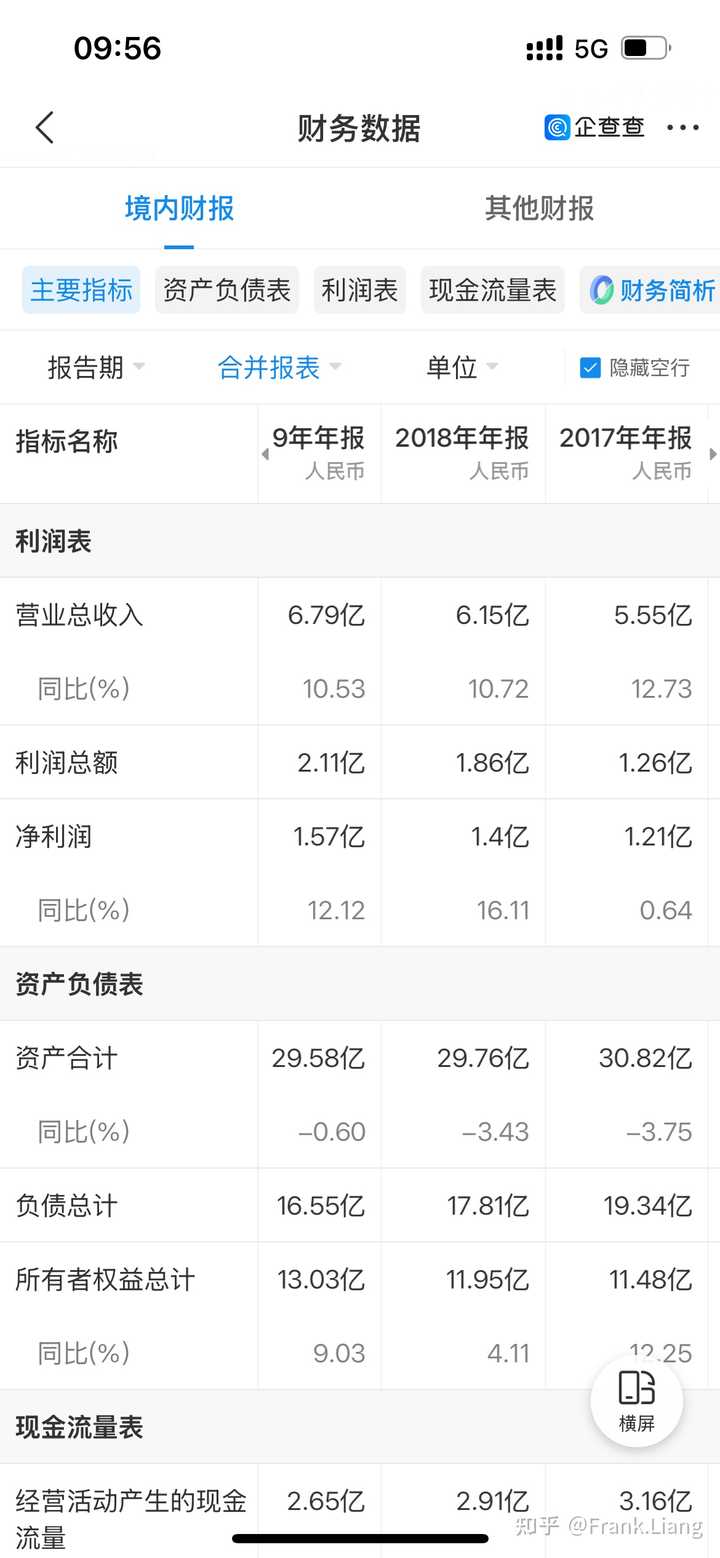Image resolution: width=720 pixels, height=1558 pixels.
Task: Open the 财务简析 analysis
Action: tap(653, 291)
